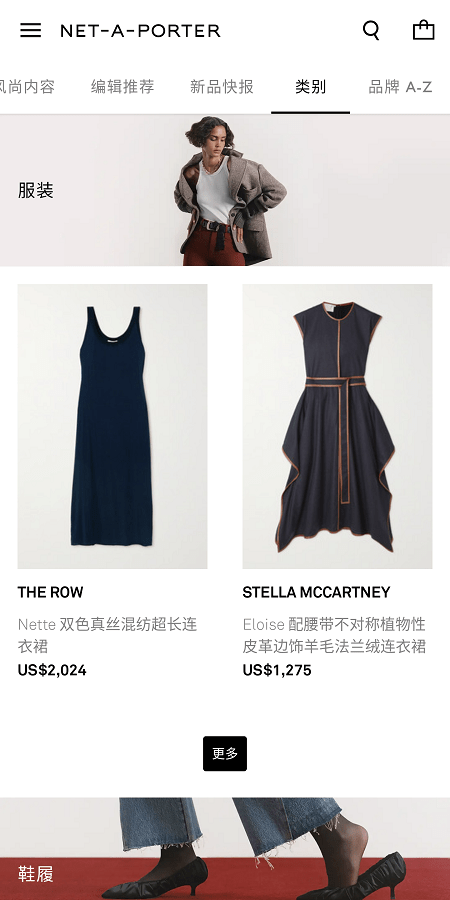The height and width of the screenshot is (900, 450).
Task: Open the shopping bag
Action: coord(424,30)
